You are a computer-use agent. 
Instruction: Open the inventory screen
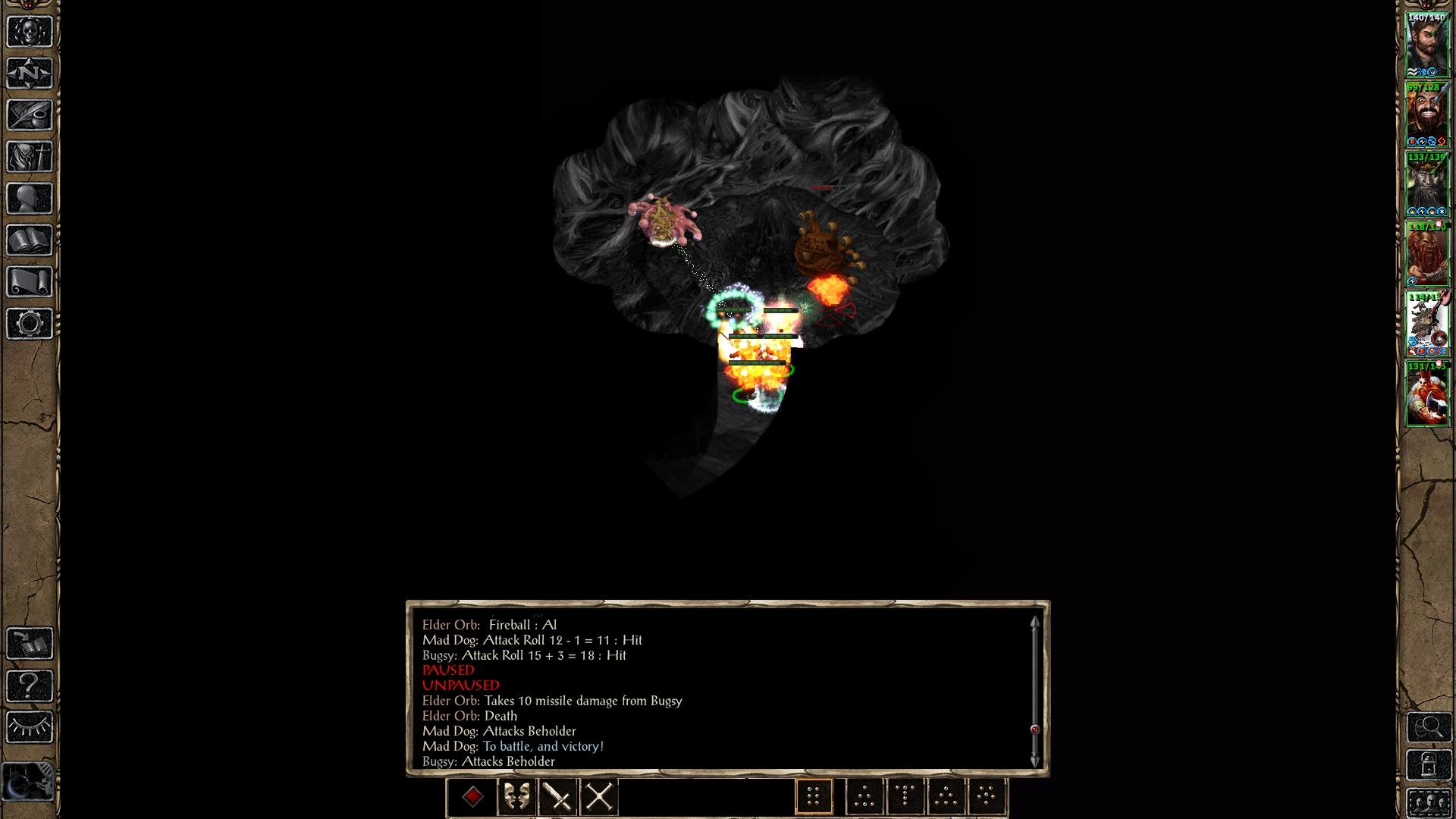[x=30, y=157]
